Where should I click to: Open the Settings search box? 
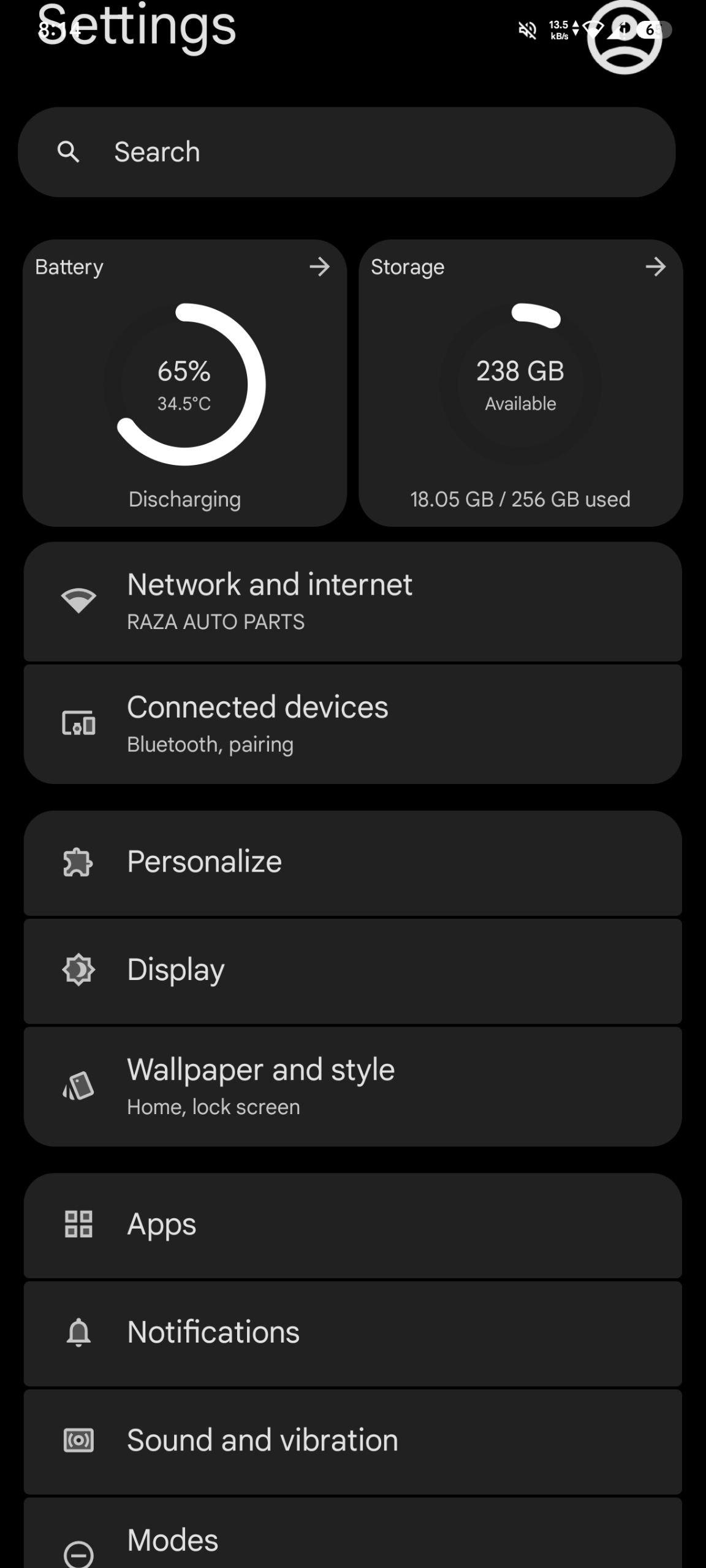point(346,152)
